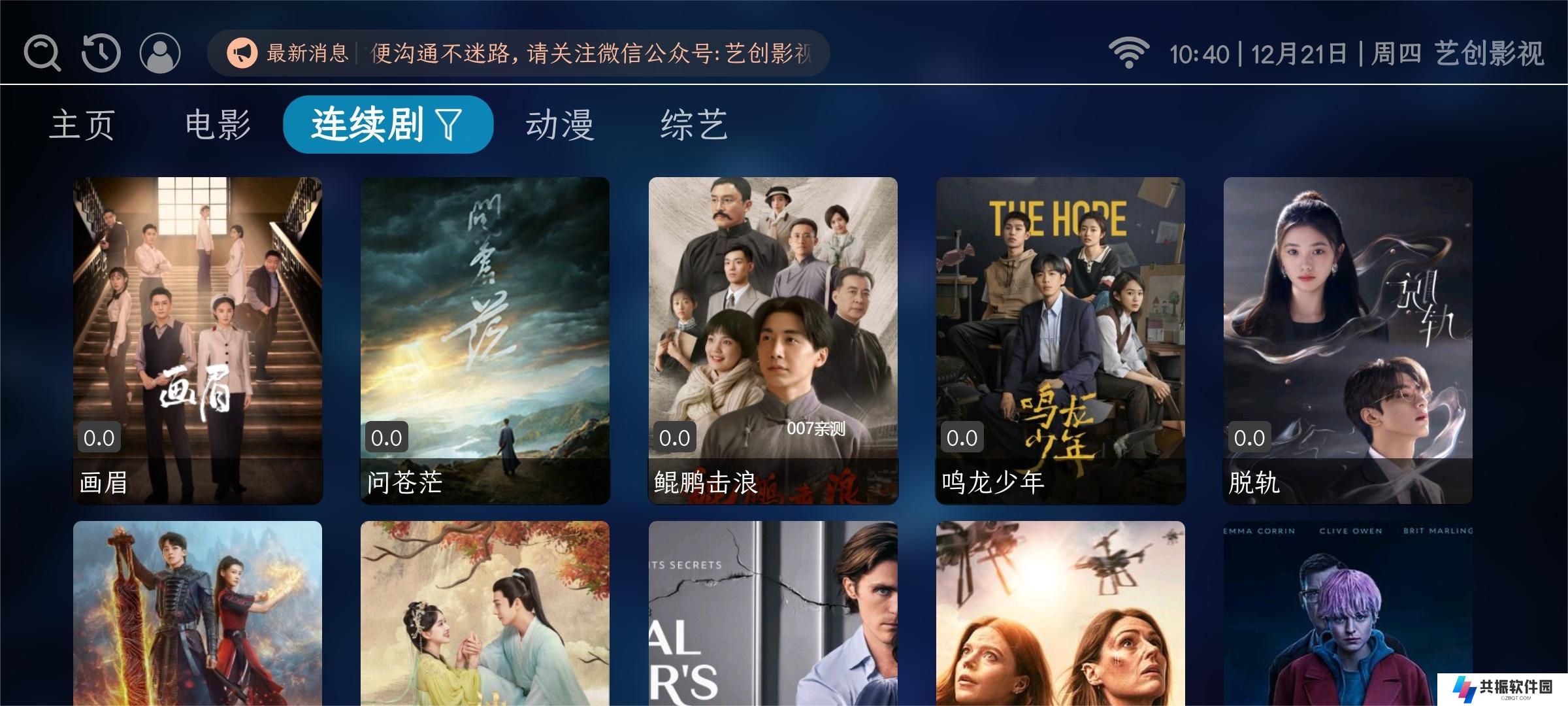Image resolution: width=1568 pixels, height=706 pixels.
Task: Open the user profile icon
Action: [x=160, y=53]
